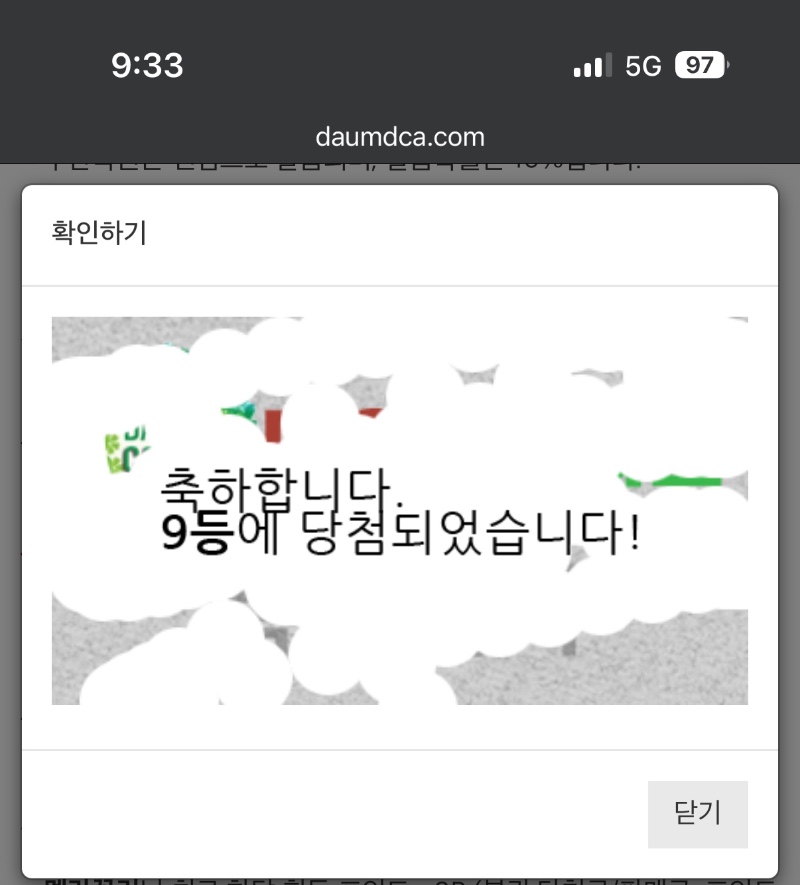Close the dialog with 닫기 button
Viewport: 800px width, 885px height.
(x=697, y=814)
